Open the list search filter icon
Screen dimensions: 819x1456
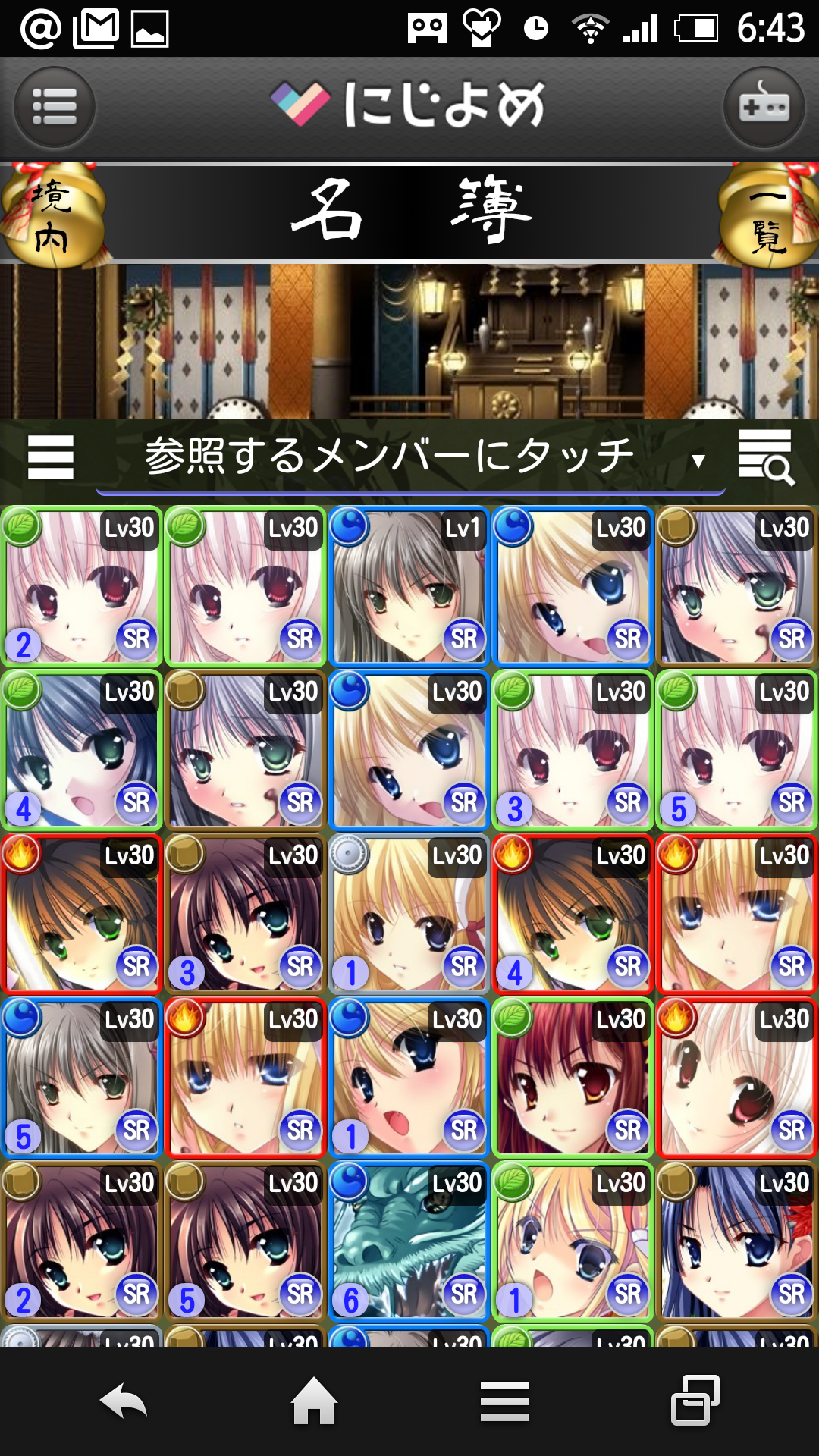[766, 457]
